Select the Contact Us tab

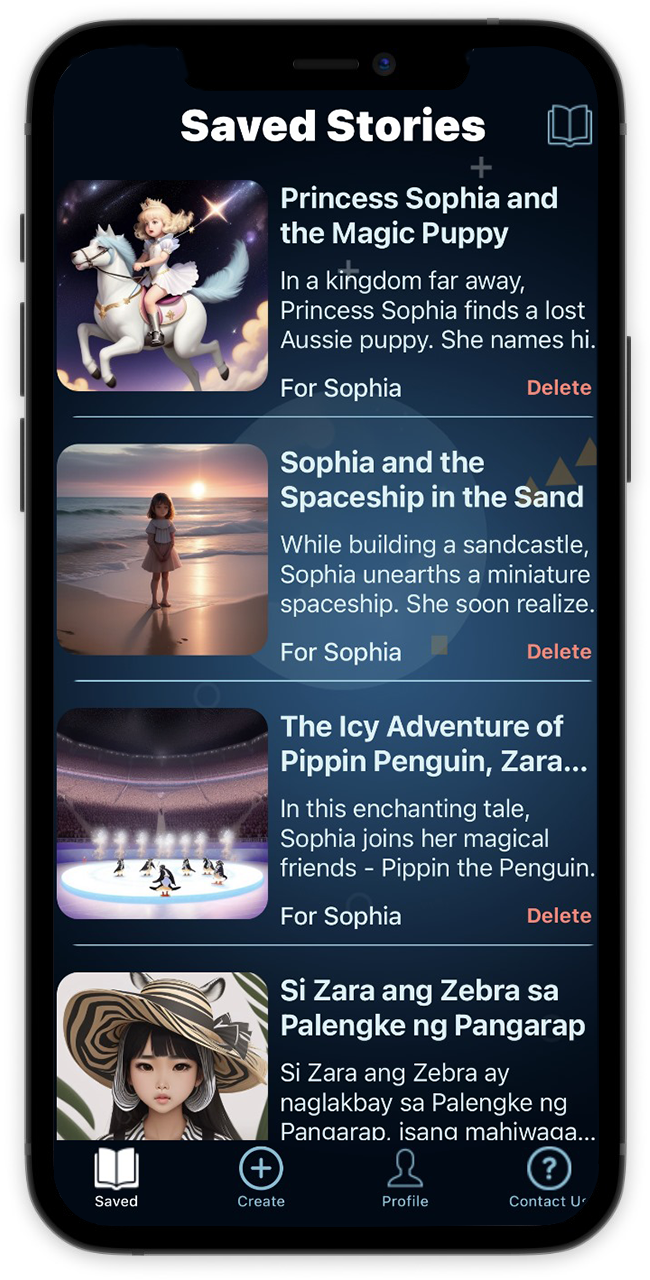pyautogui.click(x=548, y=1178)
